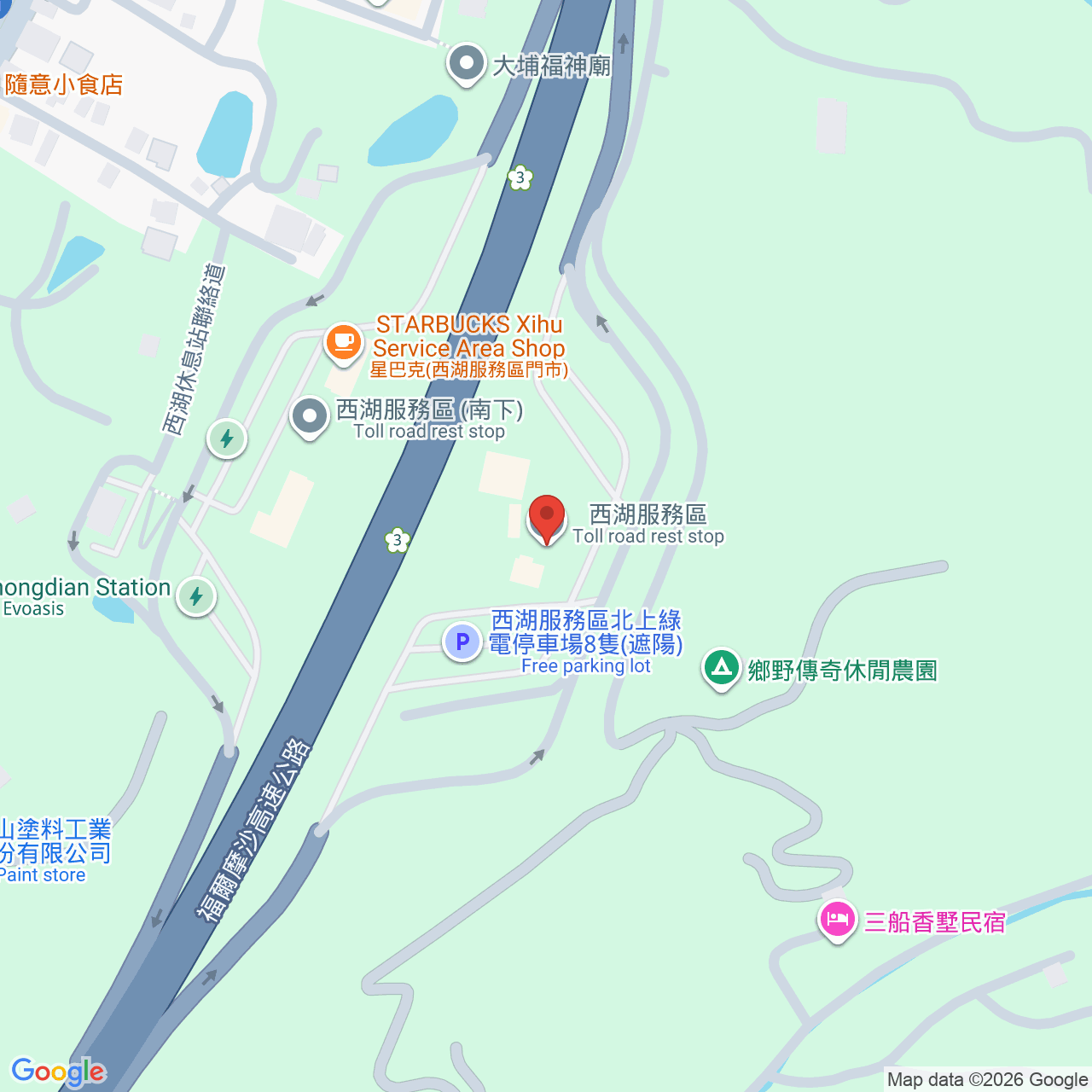Tap the 大埔福神廟 place marker
Image resolution: width=1092 pixels, height=1092 pixels.
click(466, 64)
